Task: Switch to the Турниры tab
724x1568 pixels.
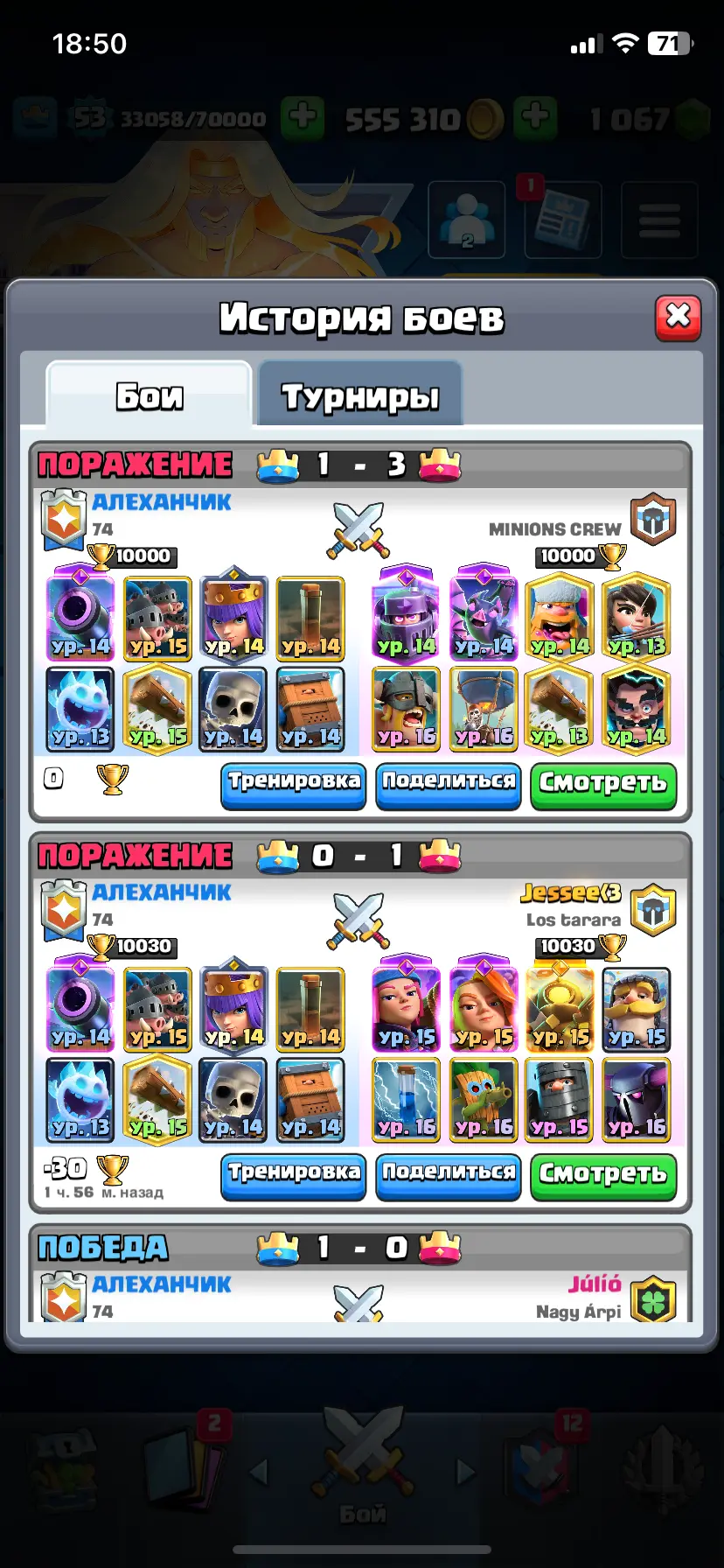Action: (359, 396)
